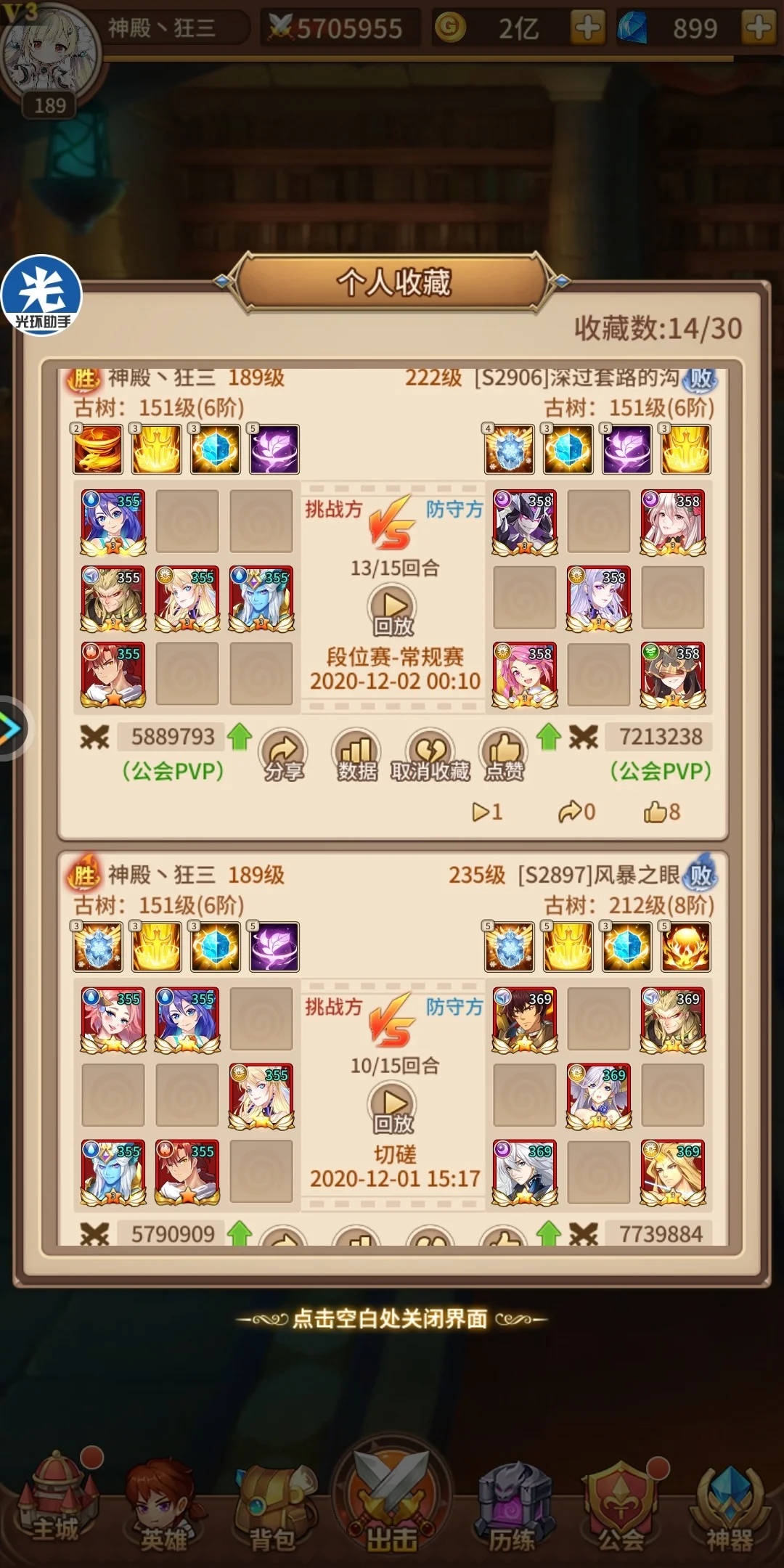784x1568 pixels.
Task: Add more blue diamonds
Action: click(759, 28)
